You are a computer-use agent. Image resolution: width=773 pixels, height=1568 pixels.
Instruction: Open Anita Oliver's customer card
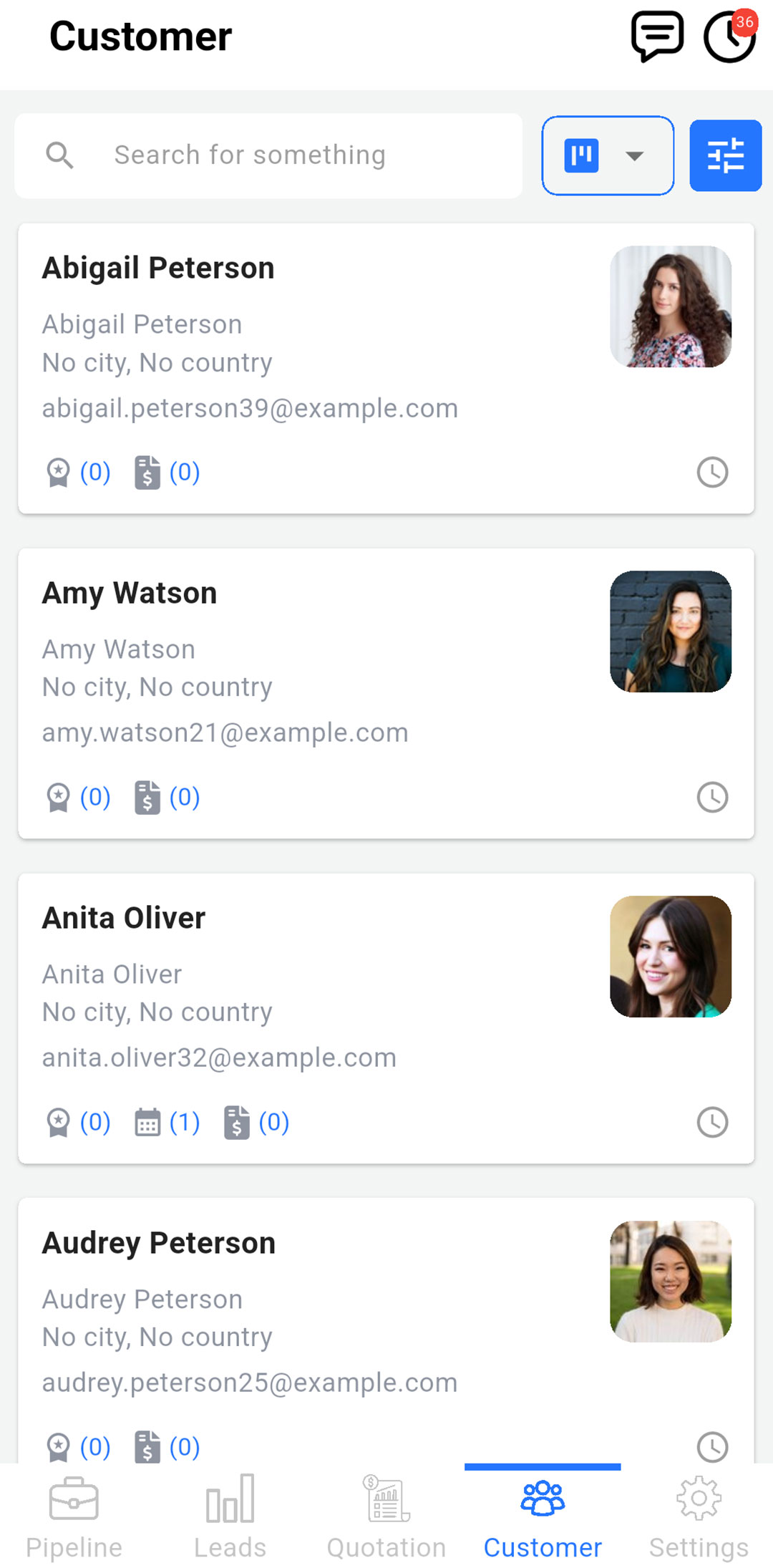tap(386, 1018)
